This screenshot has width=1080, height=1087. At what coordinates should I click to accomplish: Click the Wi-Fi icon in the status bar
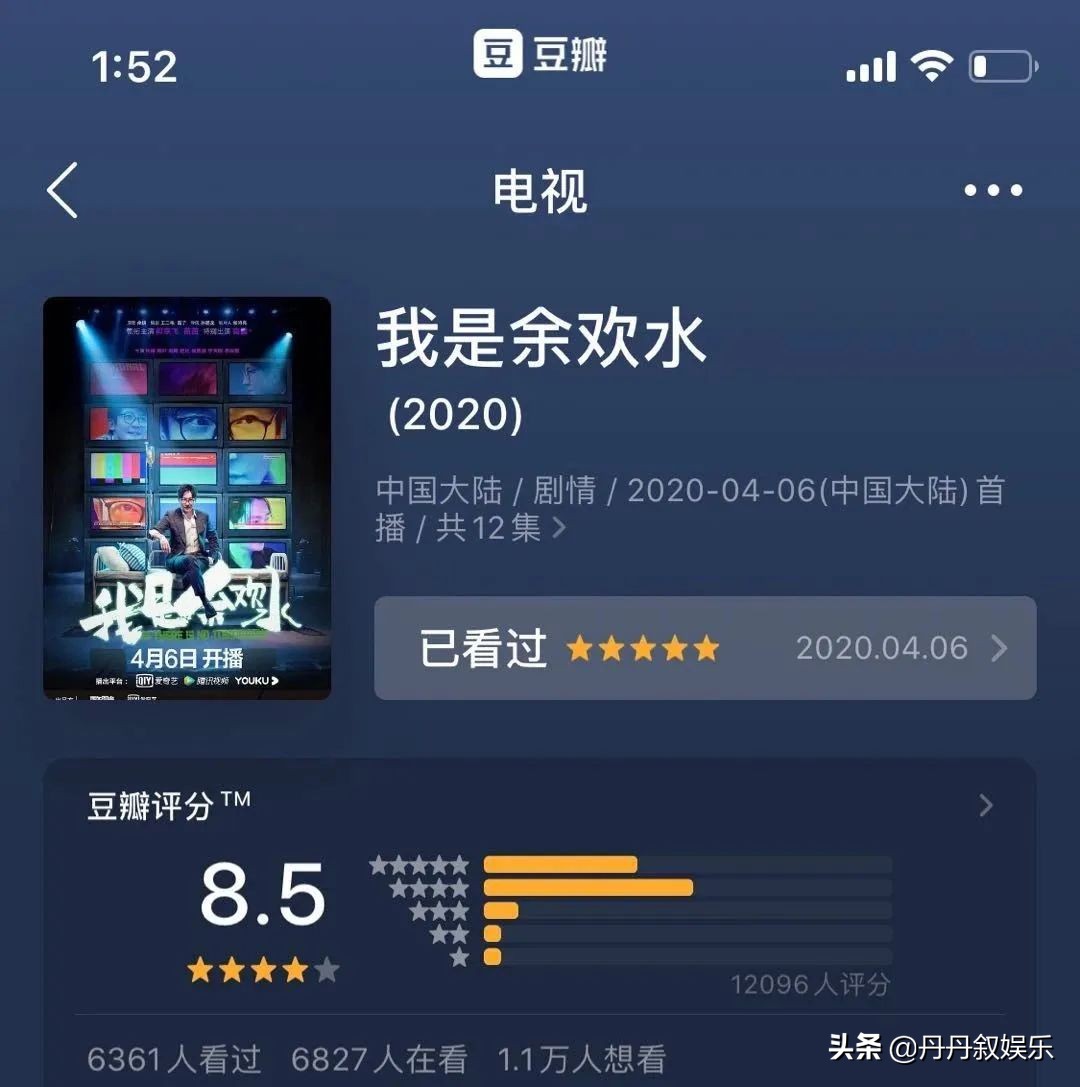[932, 62]
